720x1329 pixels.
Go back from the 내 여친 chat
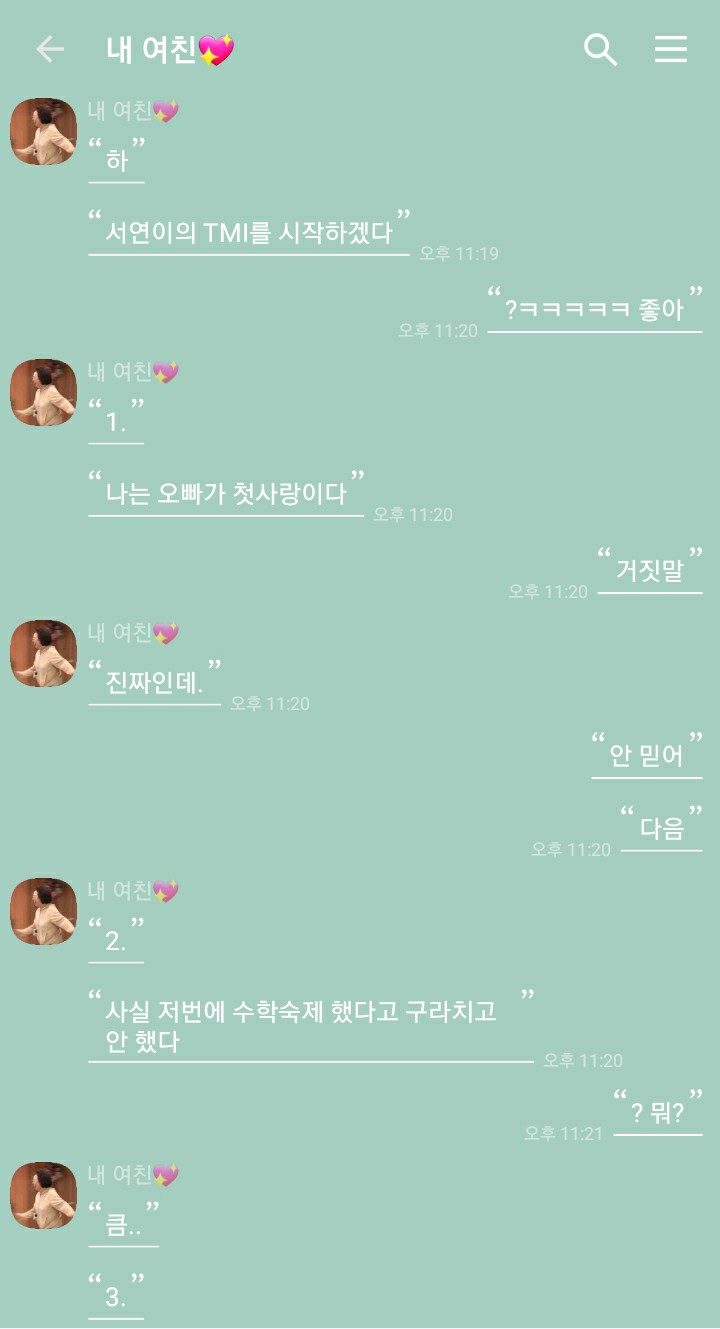click(49, 49)
